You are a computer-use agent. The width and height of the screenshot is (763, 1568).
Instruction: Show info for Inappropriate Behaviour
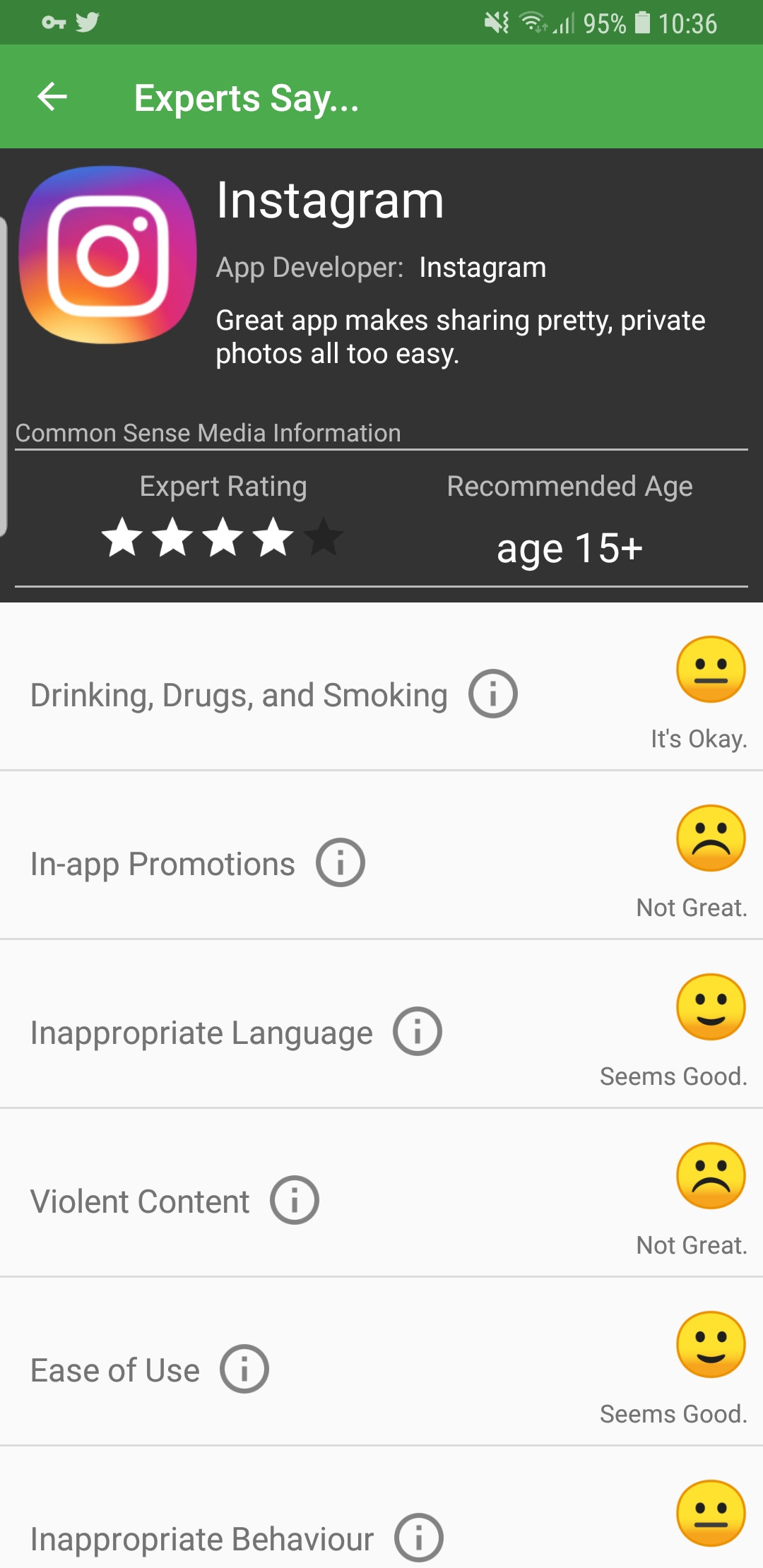(x=419, y=1538)
